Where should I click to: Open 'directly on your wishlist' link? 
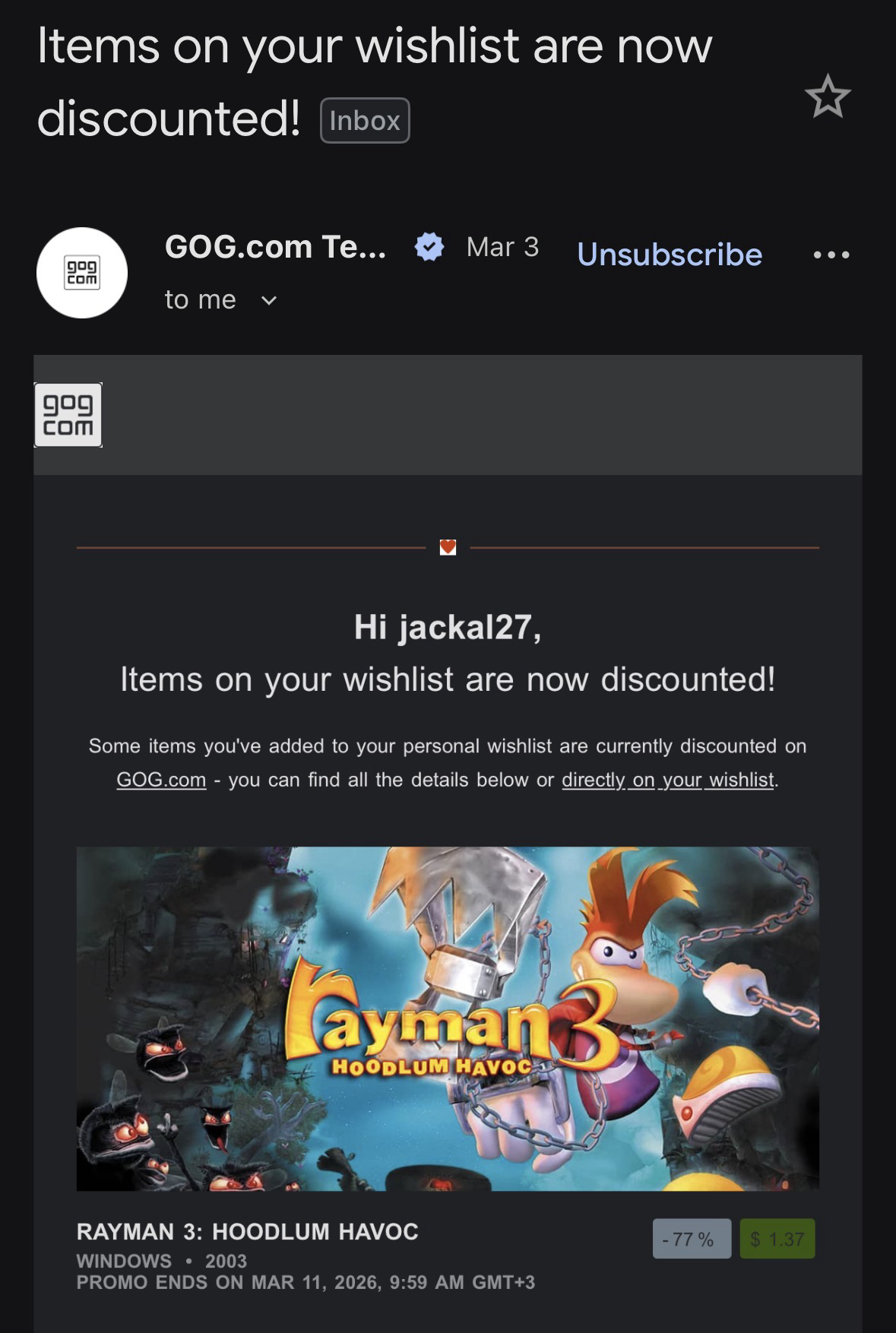tap(668, 780)
